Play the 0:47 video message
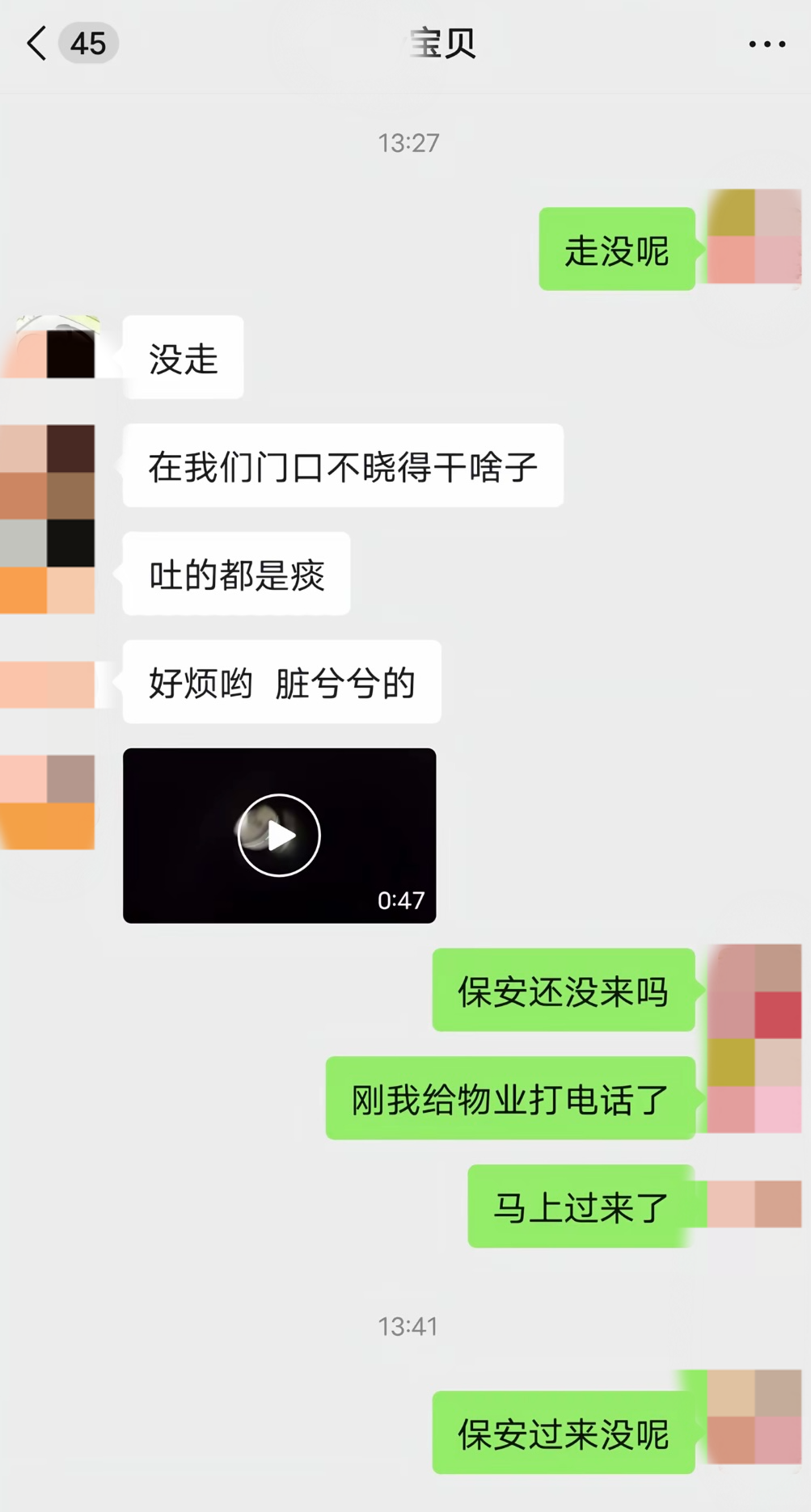 (279, 835)
